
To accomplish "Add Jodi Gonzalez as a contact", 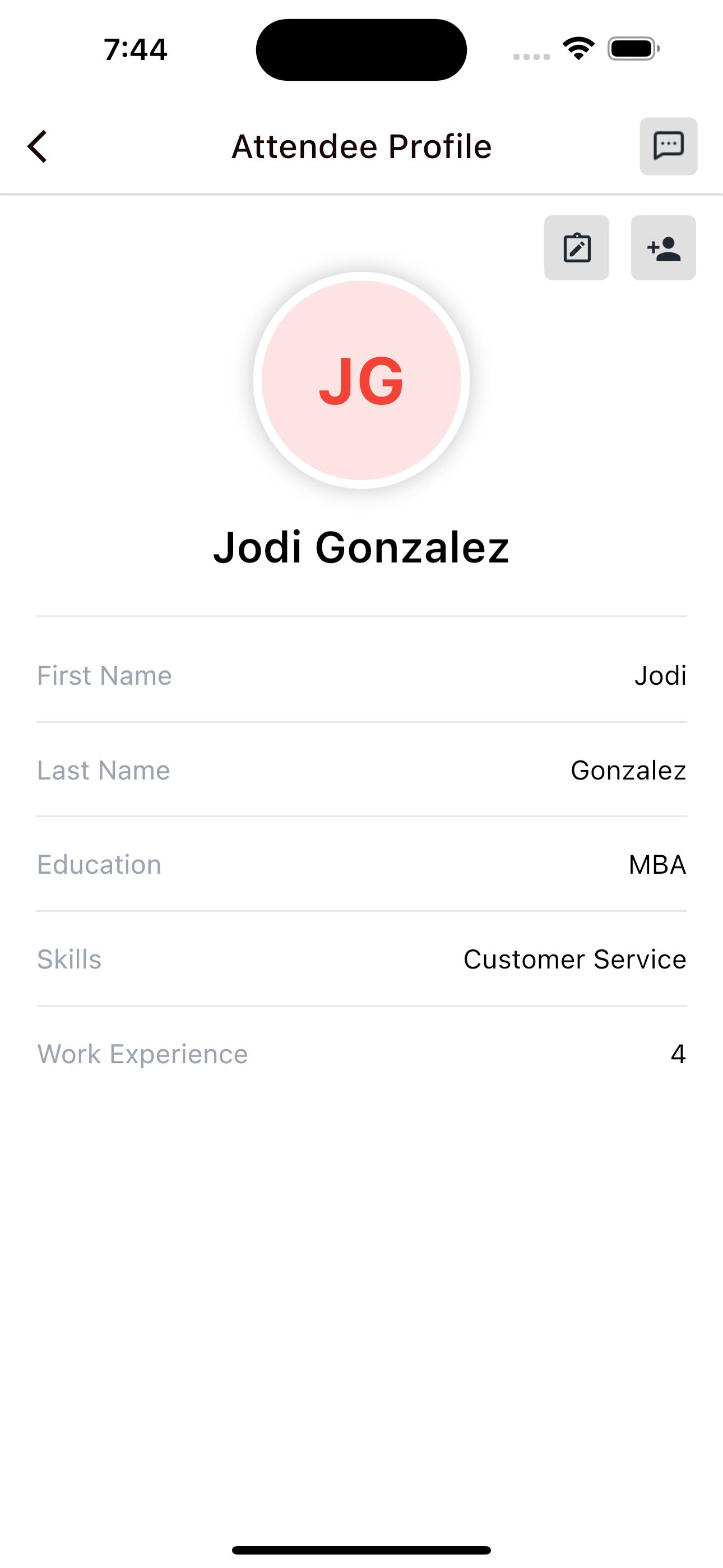I will (x=664, y=248).
